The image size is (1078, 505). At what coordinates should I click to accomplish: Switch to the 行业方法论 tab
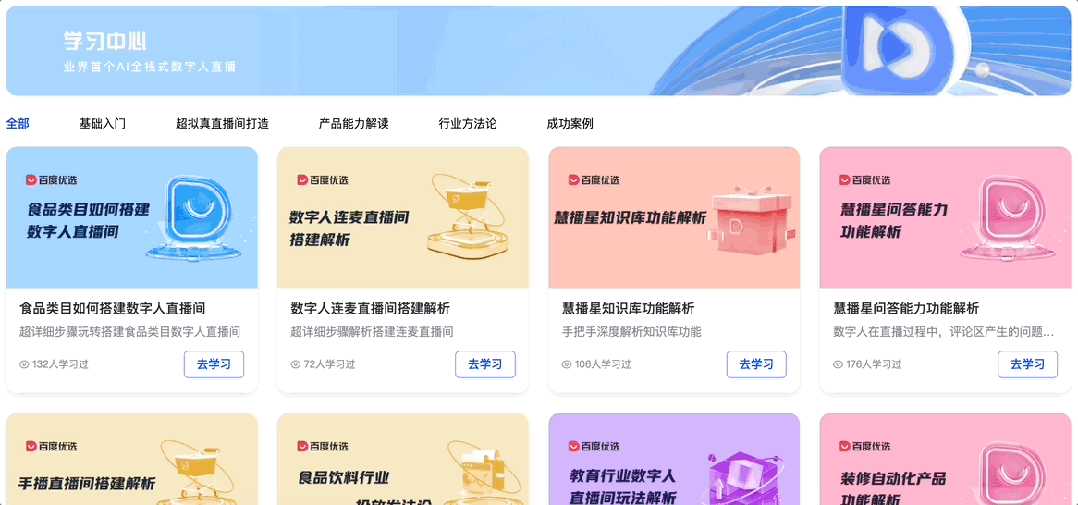pyautogui.click(x=467, y=124)
